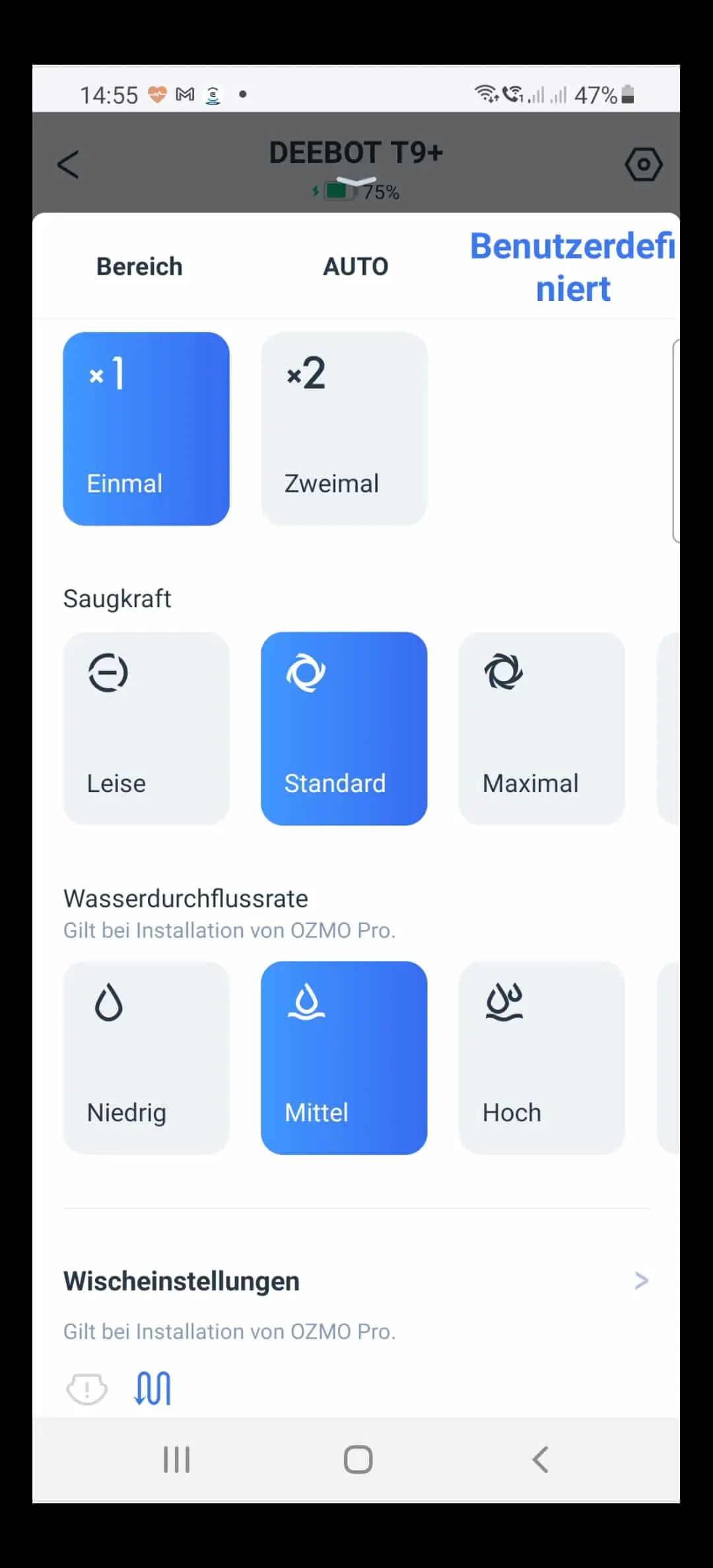Viewport: 713px width, 1568px height.
Task: Go back using the header arrow
Action: 68,164
